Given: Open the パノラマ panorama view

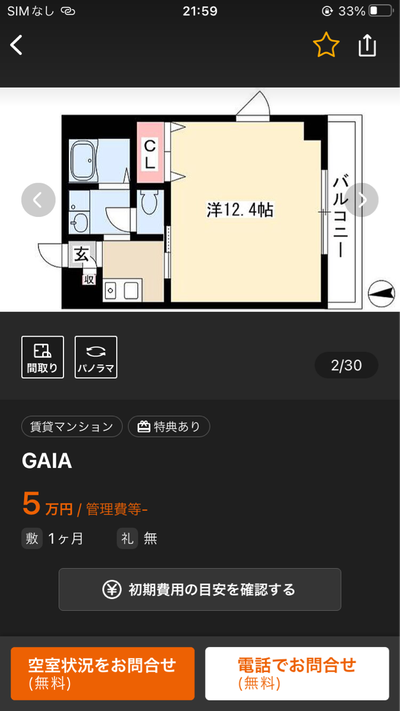Looking at the screenshot, I should (x=96, y=357).
